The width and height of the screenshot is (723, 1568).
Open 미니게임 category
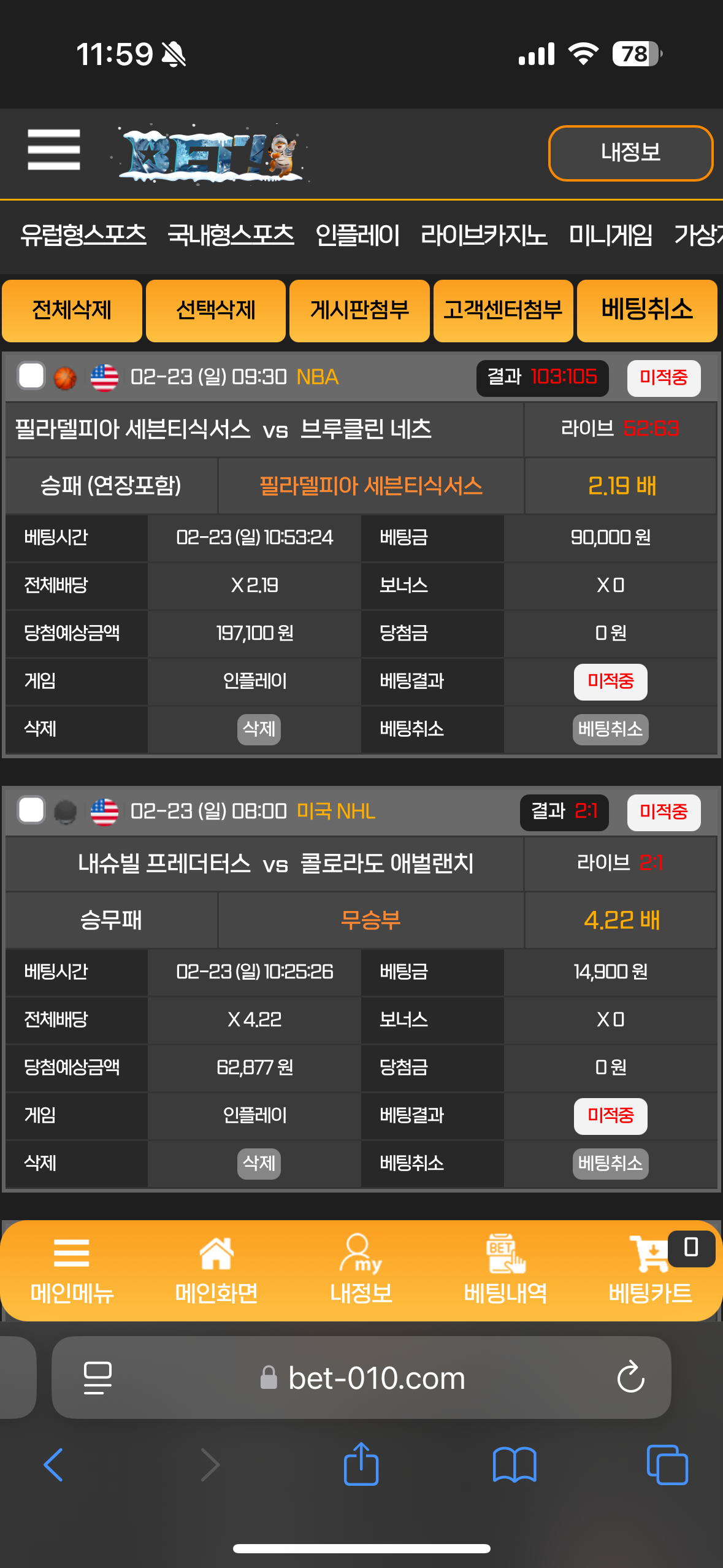(610, 235)
